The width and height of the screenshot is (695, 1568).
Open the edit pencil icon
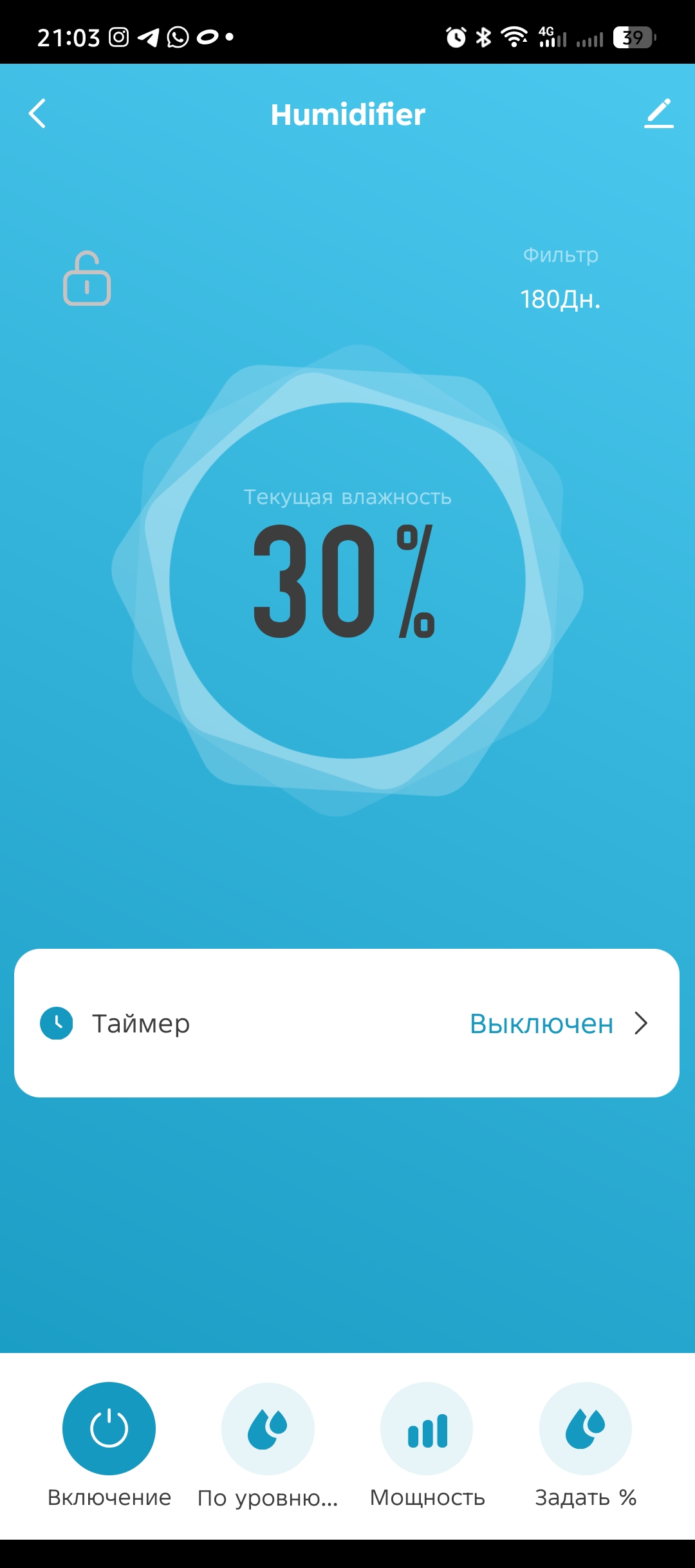coord(658,114)
